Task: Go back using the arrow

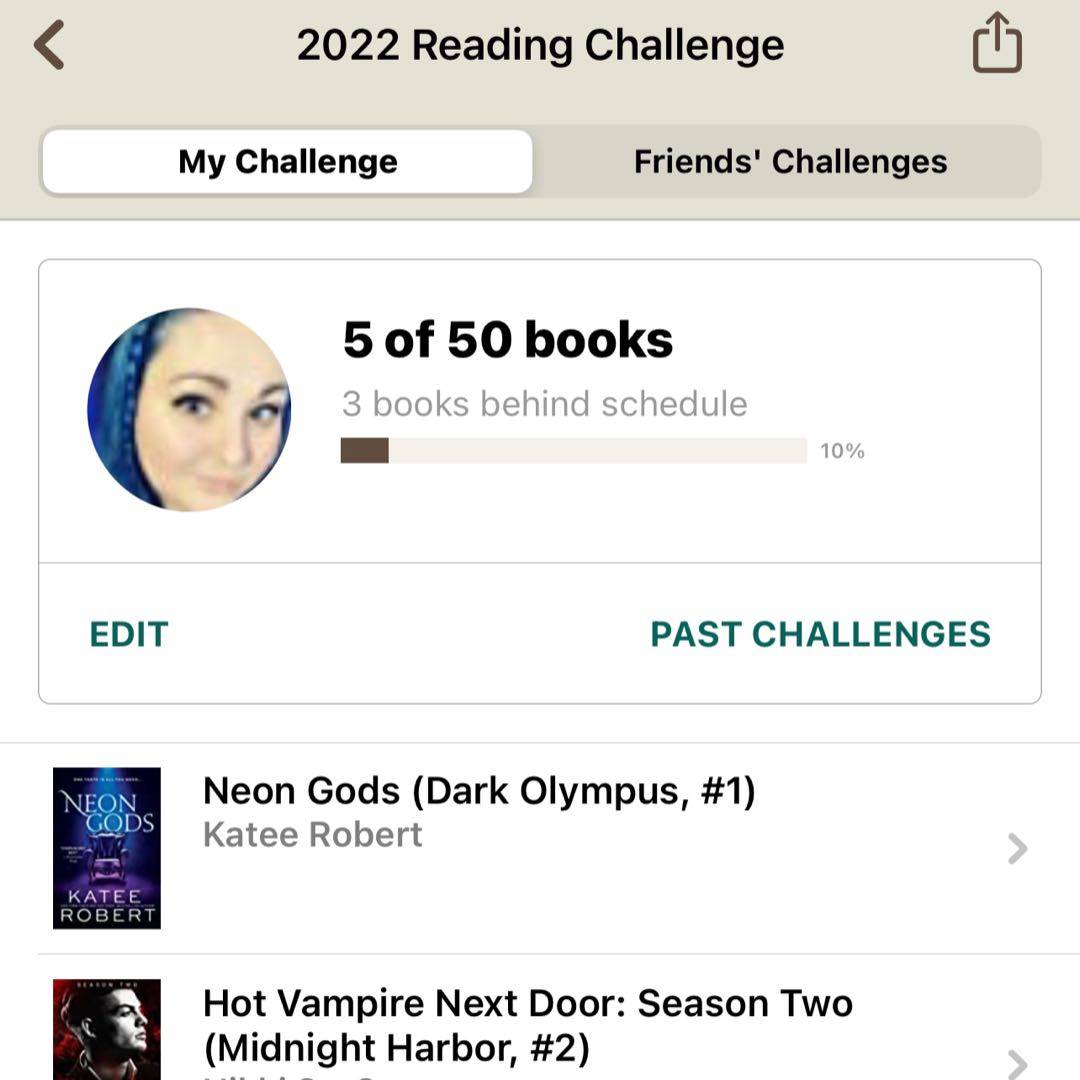Action: [x=49, y=46]
